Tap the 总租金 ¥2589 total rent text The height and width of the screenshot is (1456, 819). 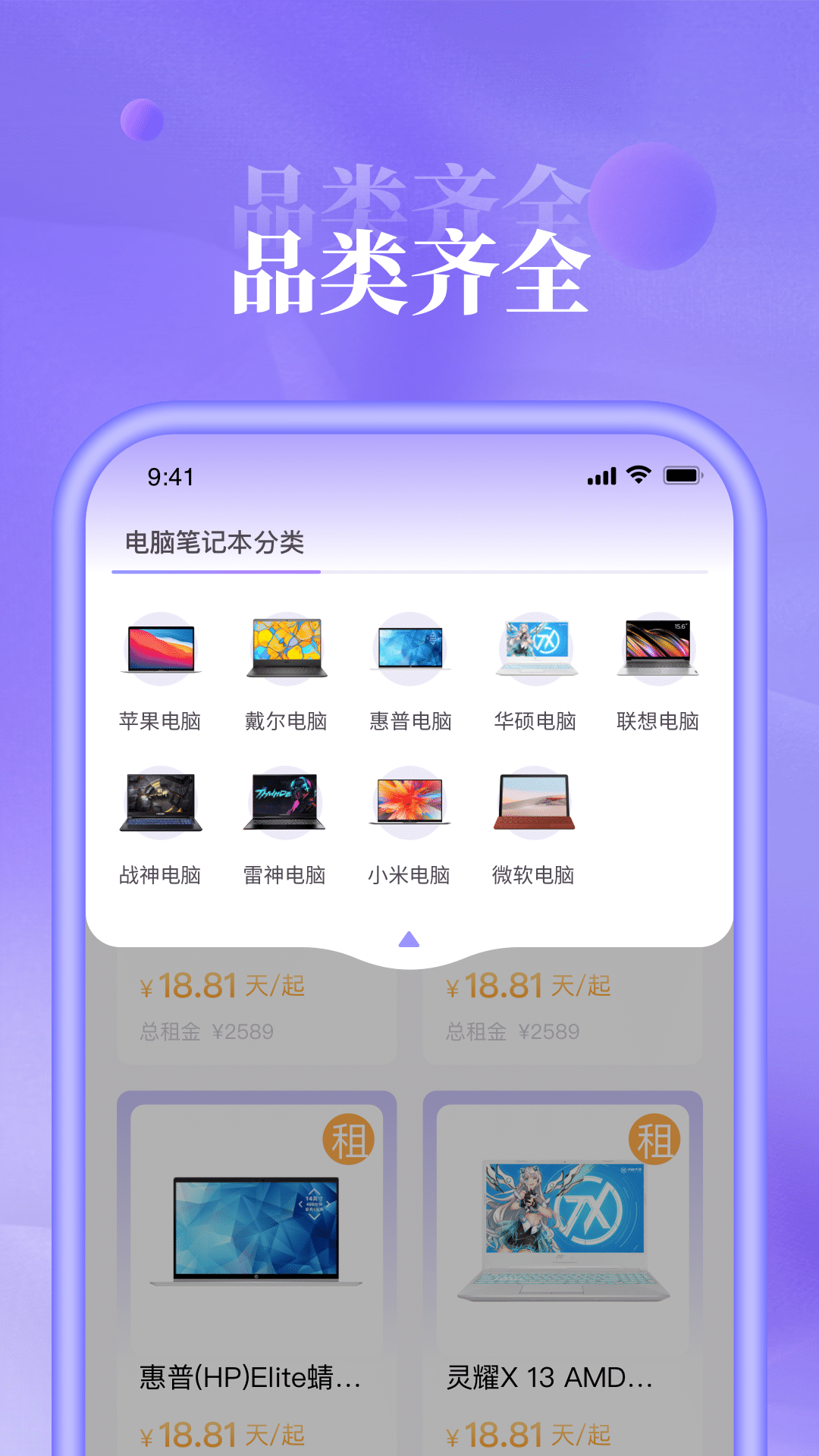click(x=208, y=1030)
